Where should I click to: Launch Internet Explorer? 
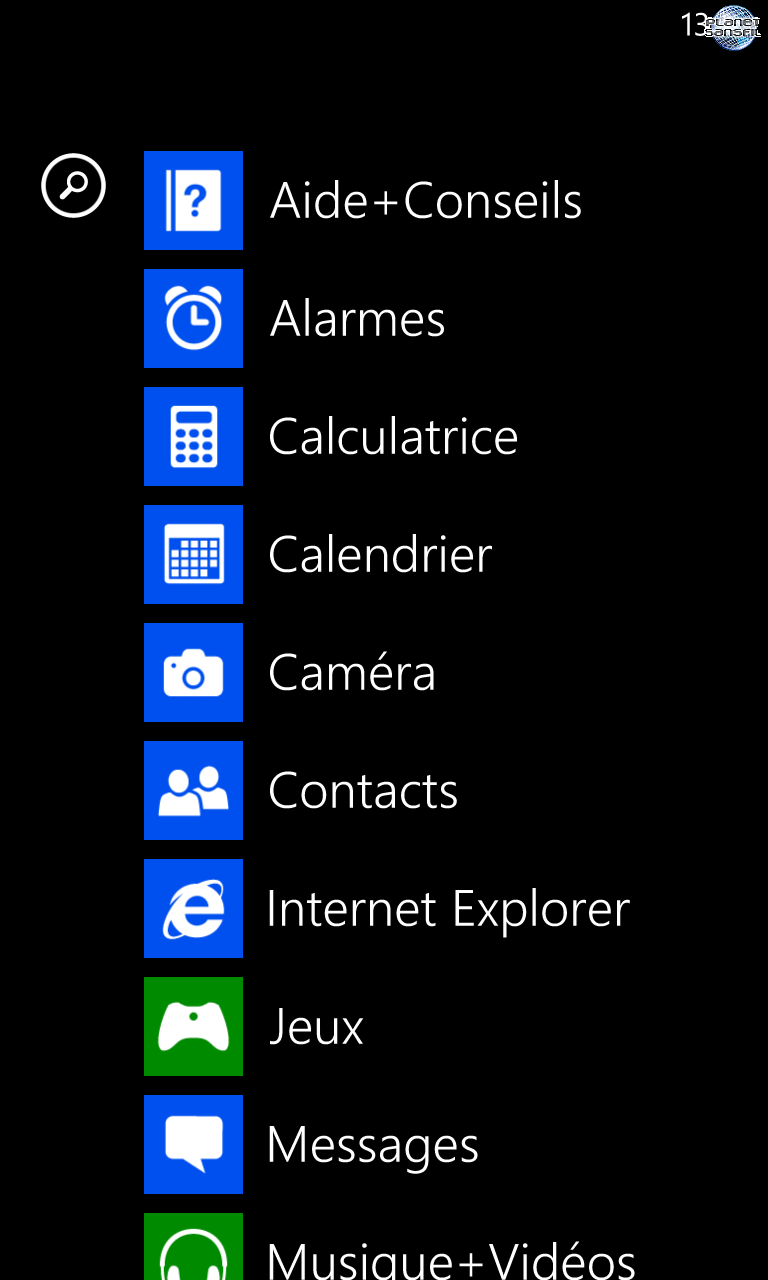click(194, 908)
